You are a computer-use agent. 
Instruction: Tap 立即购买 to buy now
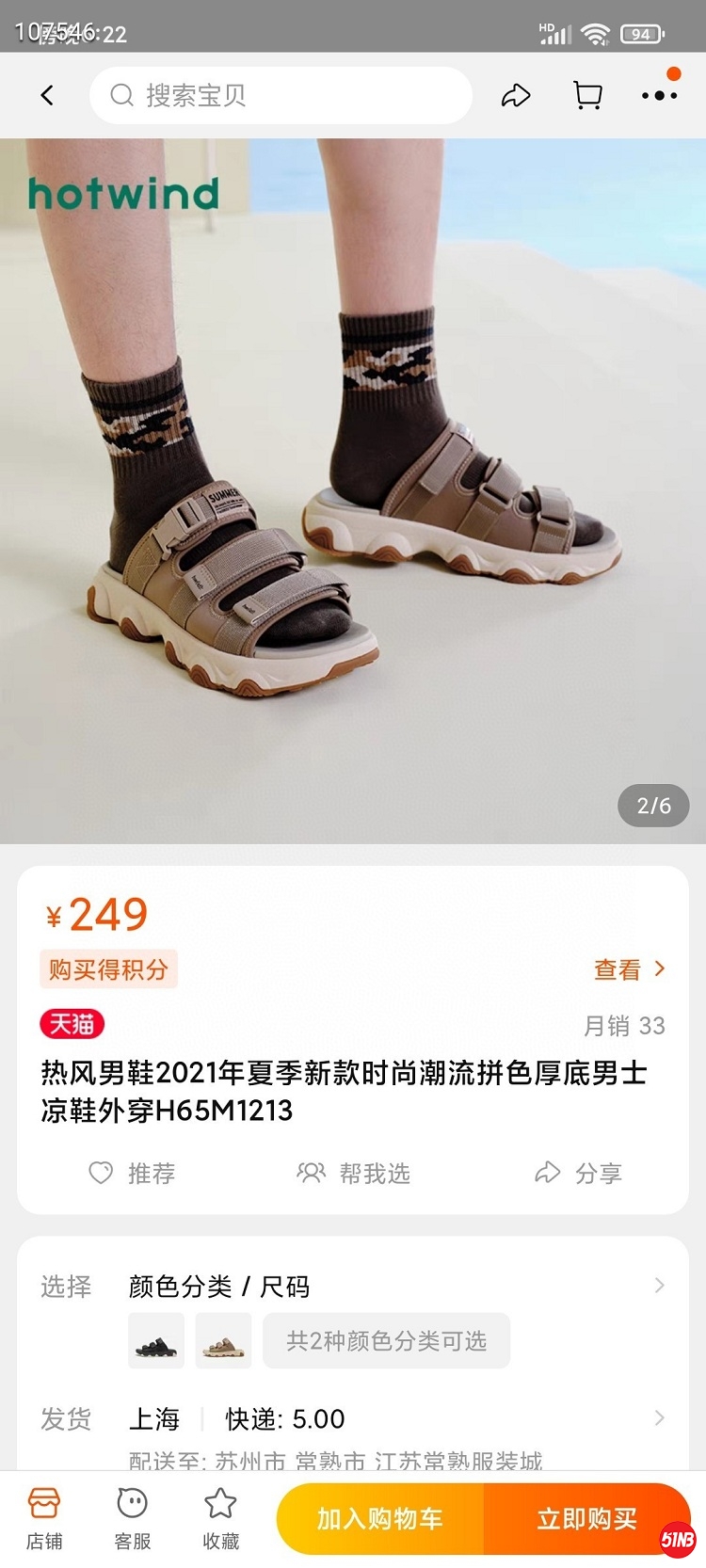tap(586, 1518)
